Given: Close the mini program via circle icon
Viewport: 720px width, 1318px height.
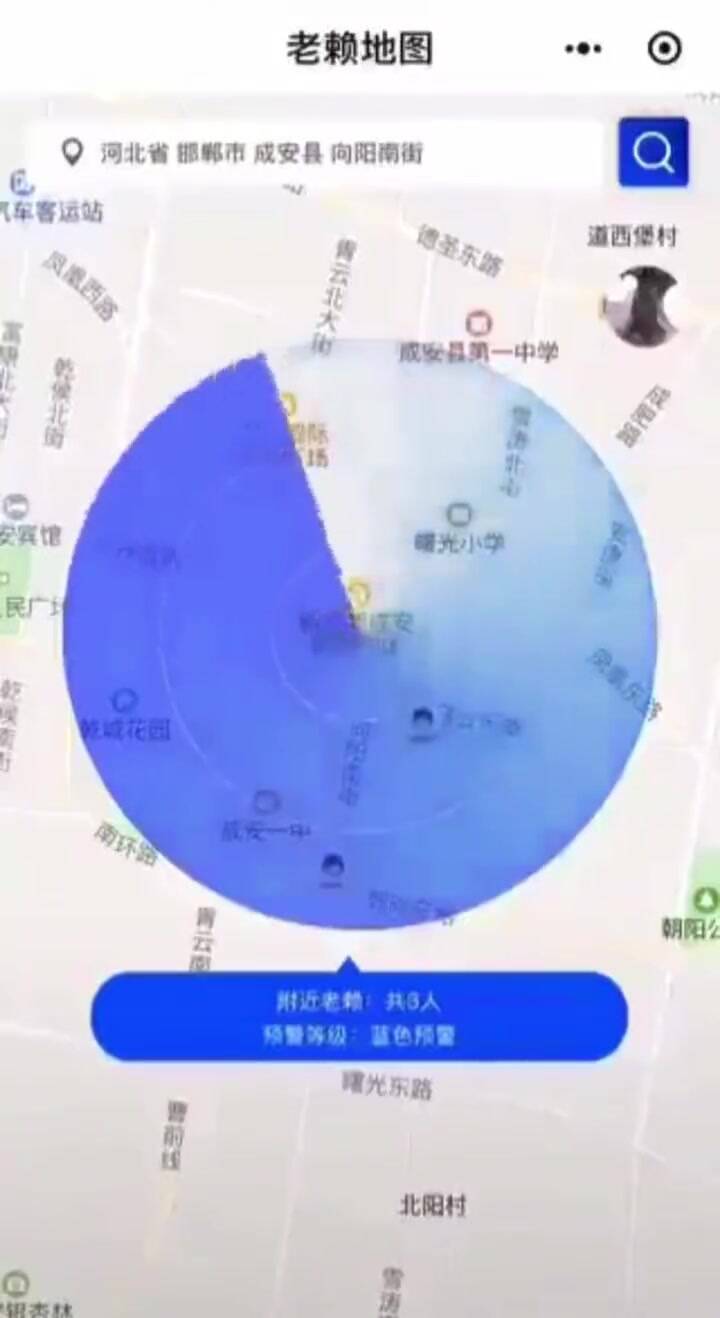Looking at the screenshot, I should click(665, 48).
